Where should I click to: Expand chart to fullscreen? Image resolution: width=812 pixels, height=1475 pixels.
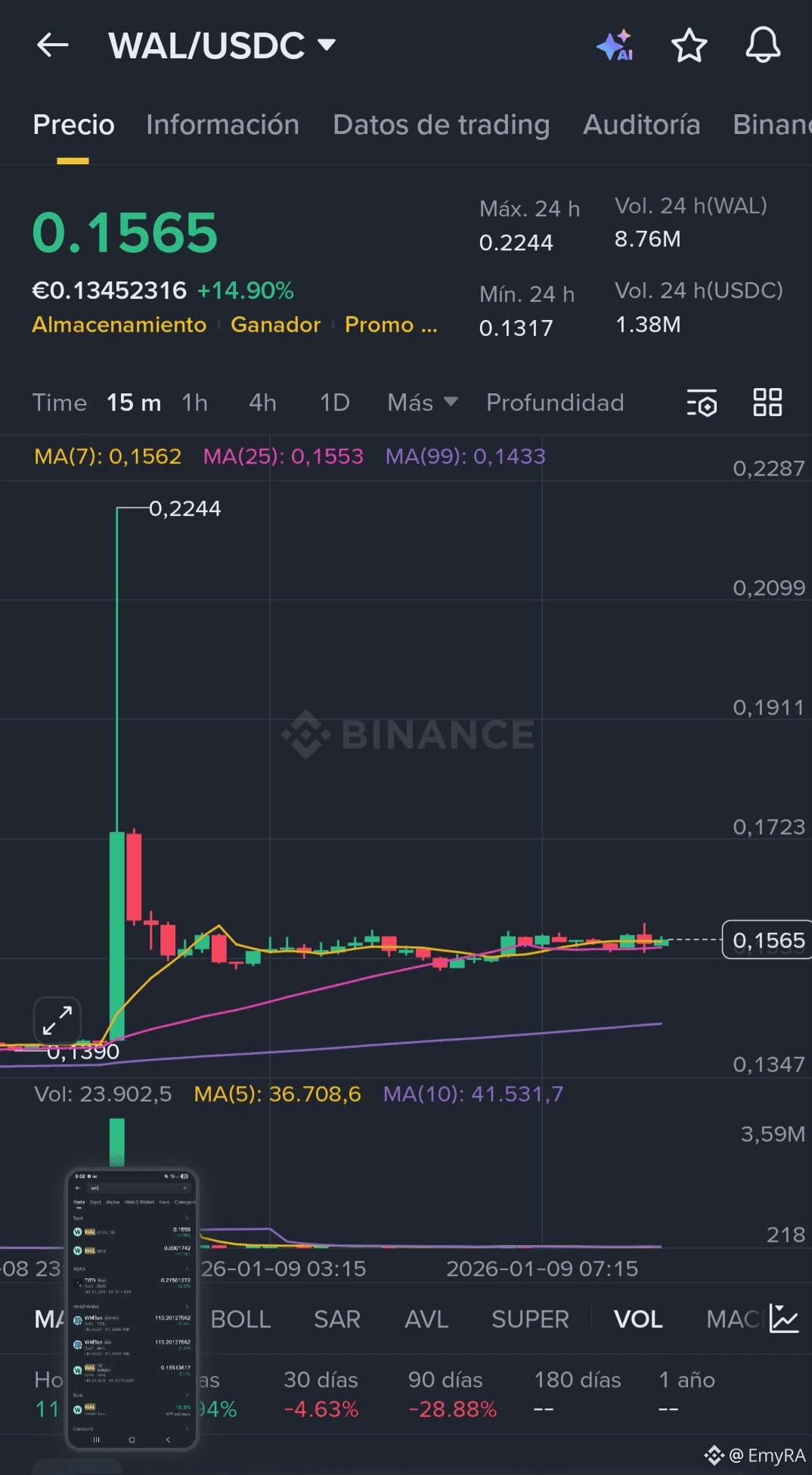[57, 1020]
